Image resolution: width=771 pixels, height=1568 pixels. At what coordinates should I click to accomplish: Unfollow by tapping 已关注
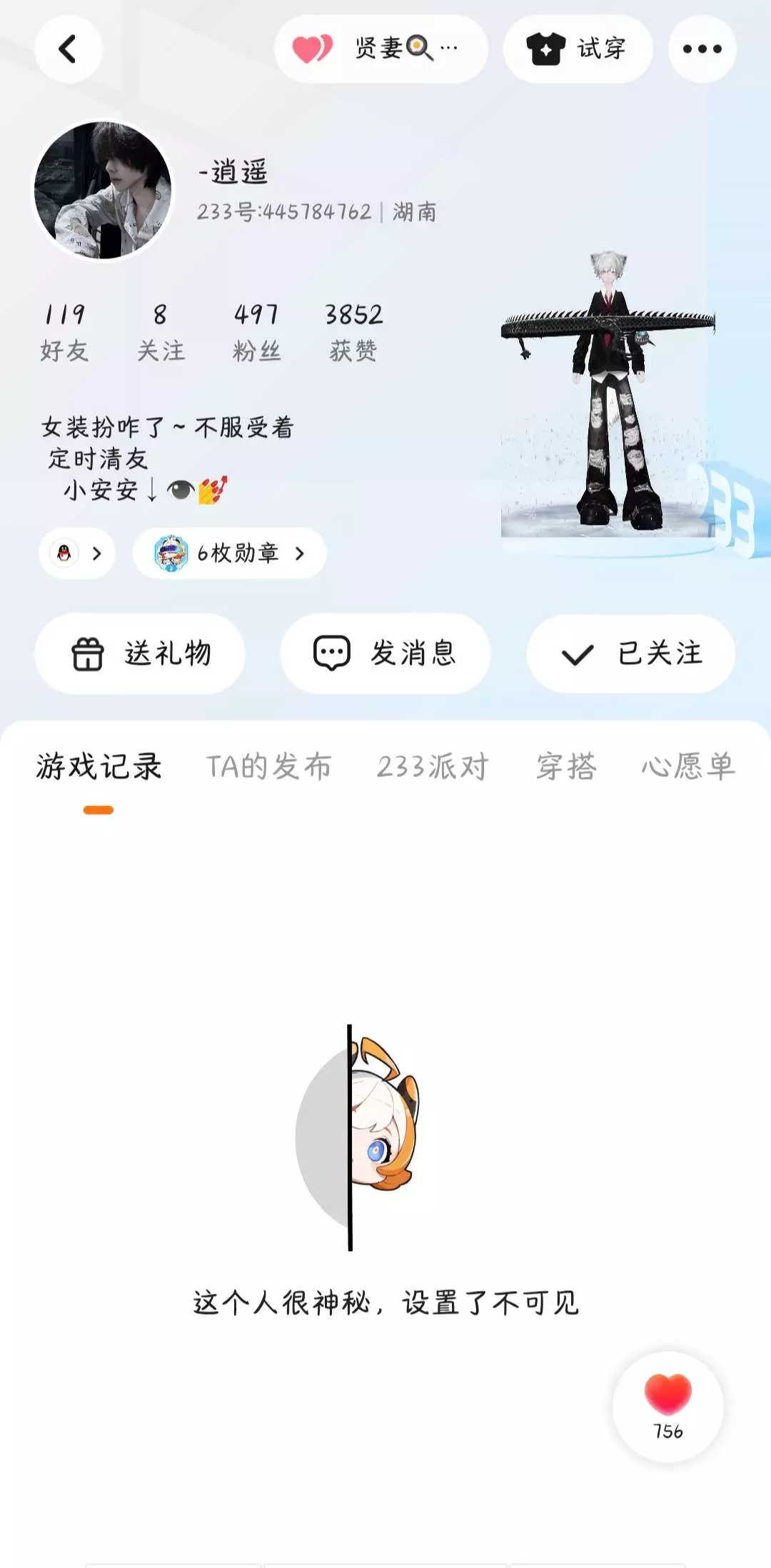point(631,653)
